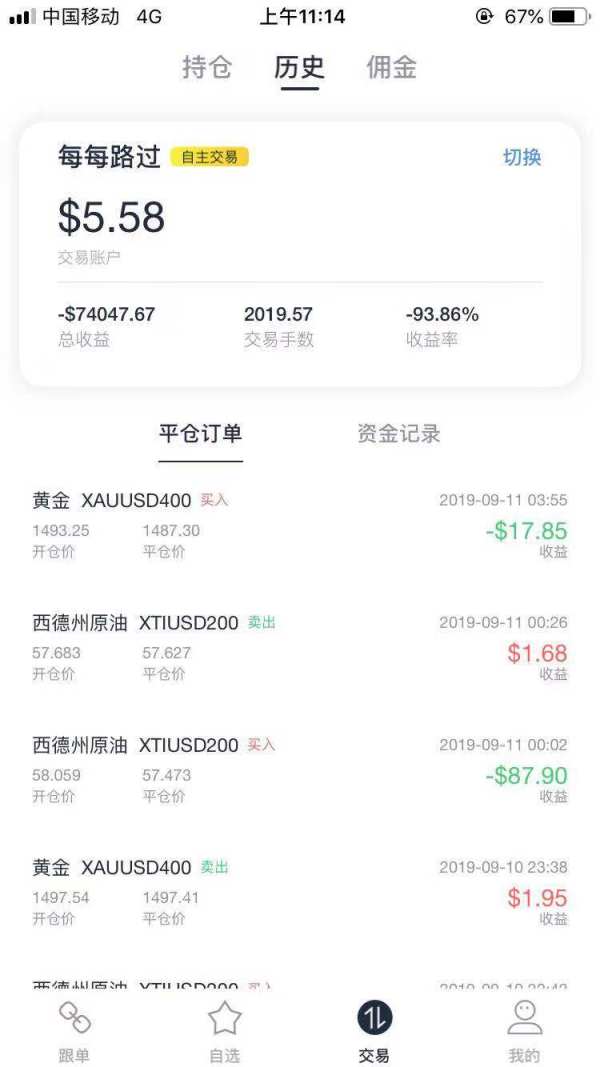This screenshot has width=600, height=1067.
Task: Switch to the 资金记录 tab
Action: [x=398, y=434]
